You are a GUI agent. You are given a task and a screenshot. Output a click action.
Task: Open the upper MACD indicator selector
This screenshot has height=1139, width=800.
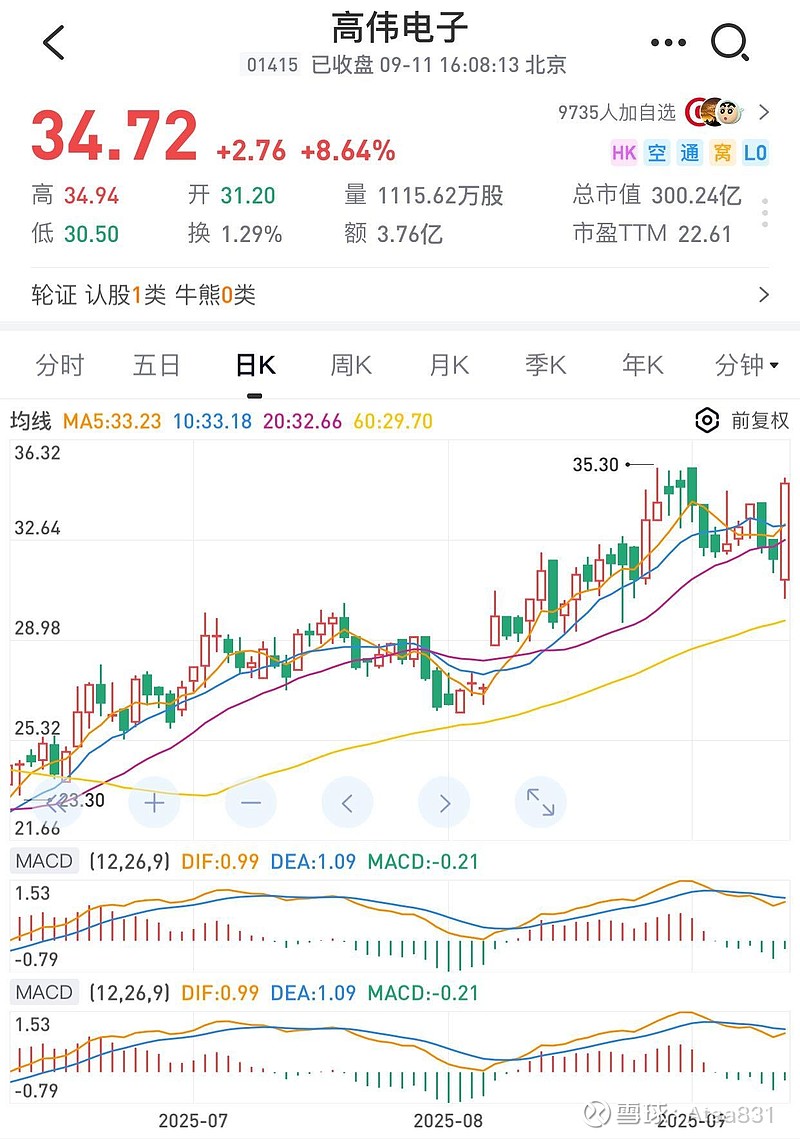[44, 861]
